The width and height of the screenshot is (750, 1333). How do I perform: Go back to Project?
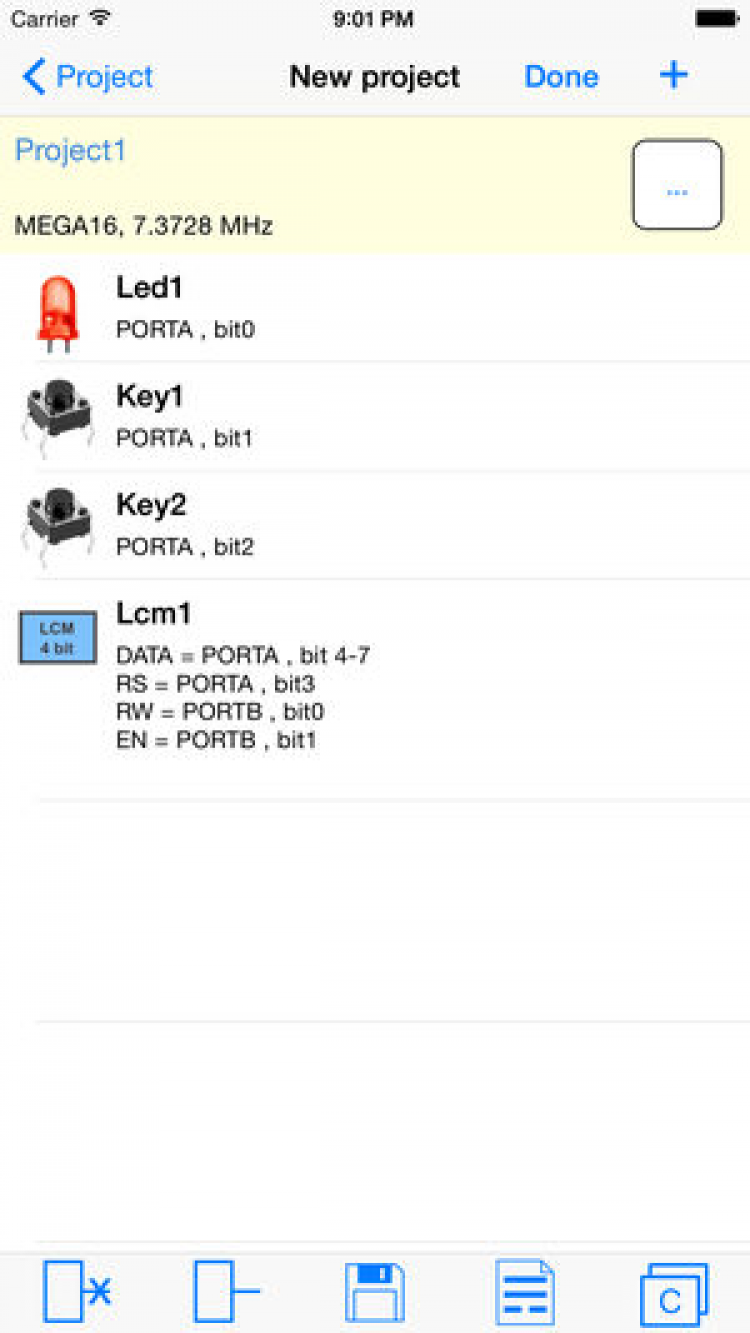click(88, 77)
